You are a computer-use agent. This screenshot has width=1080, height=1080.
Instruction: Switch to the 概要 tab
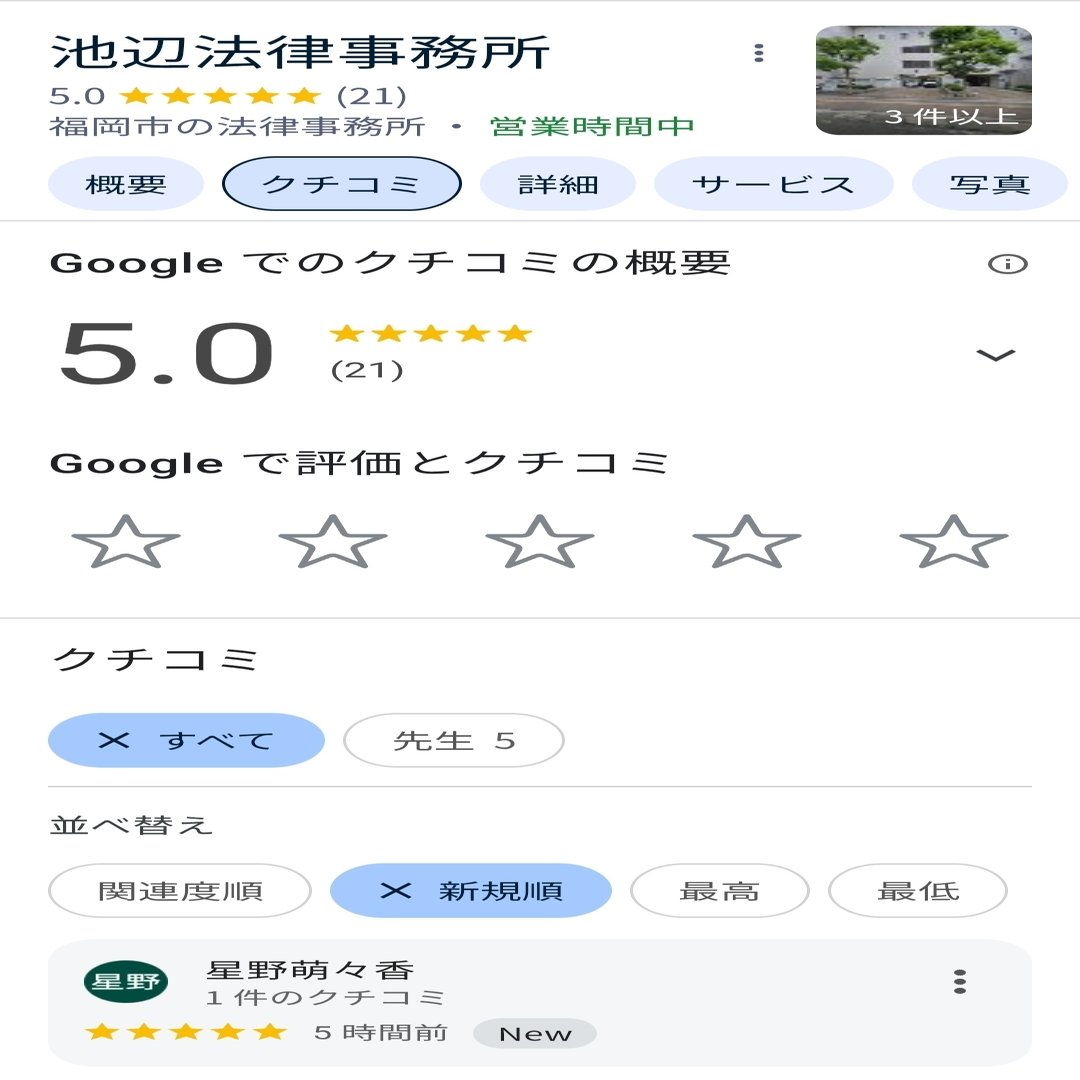(126, 185)
